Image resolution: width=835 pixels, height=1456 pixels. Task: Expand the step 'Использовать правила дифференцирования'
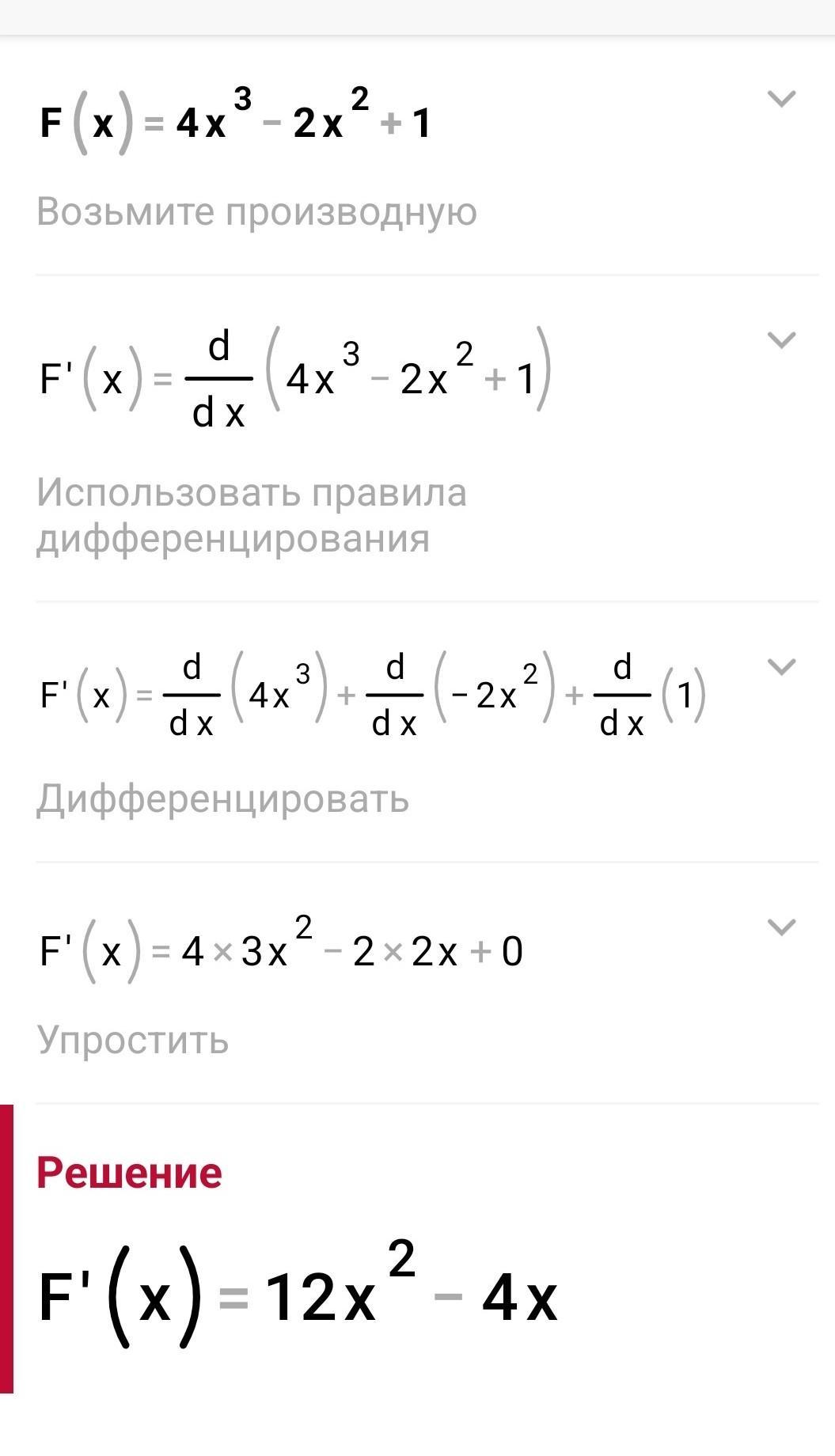(x=781, y=340)
